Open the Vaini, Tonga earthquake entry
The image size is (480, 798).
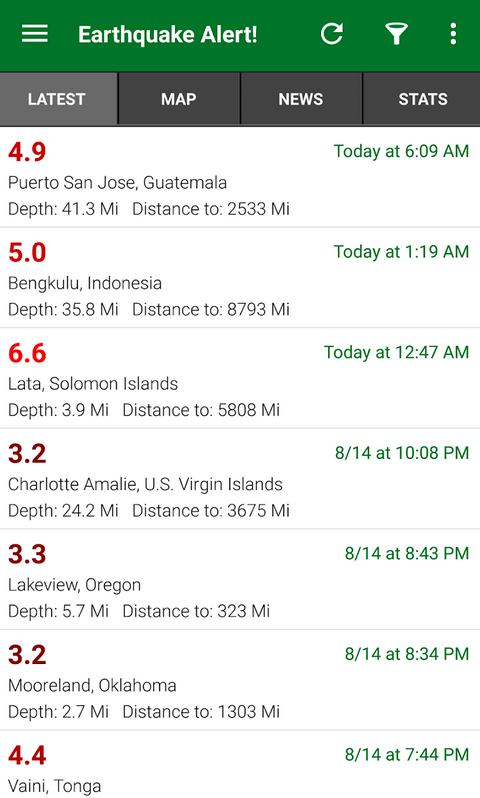click(240, 764)
